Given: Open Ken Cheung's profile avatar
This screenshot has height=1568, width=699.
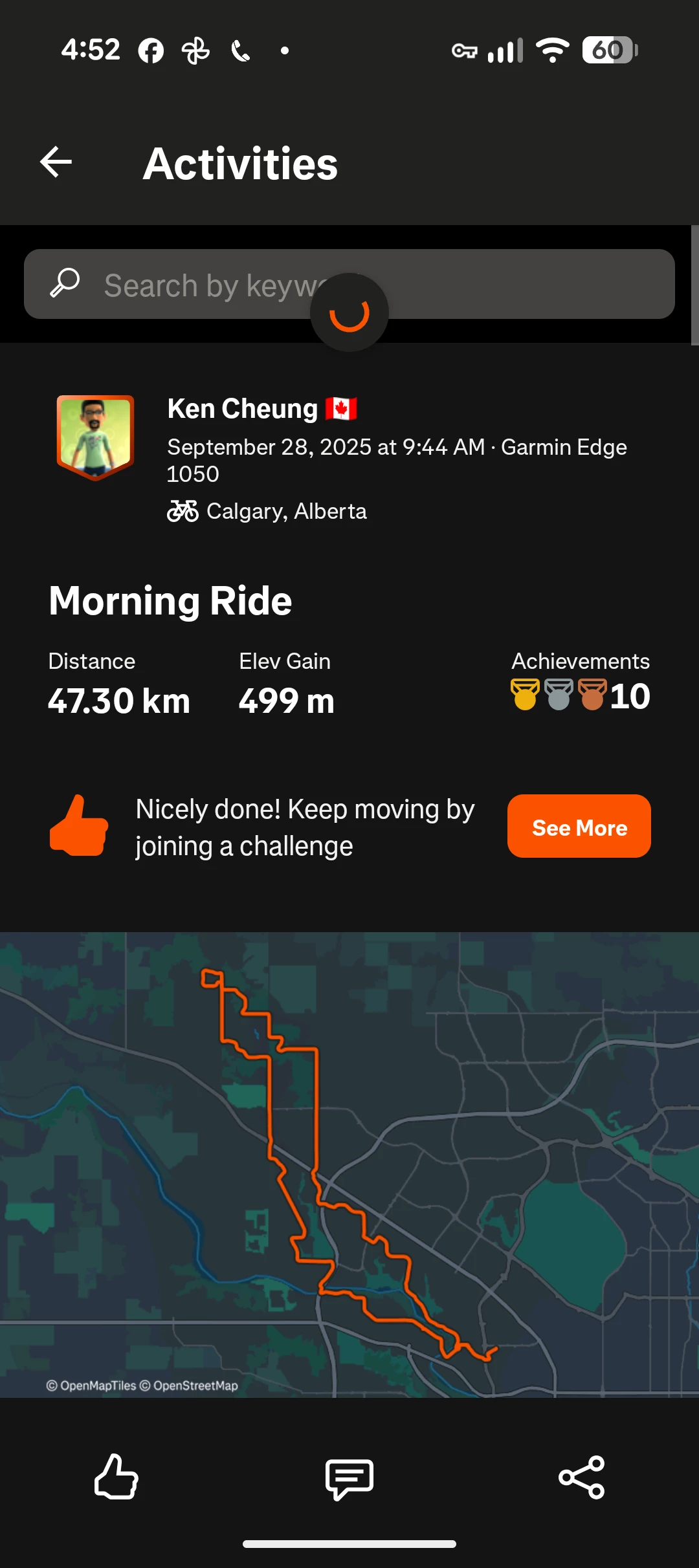Looking at the screenshot, I should pyautogui.click(x=95, y=437).
